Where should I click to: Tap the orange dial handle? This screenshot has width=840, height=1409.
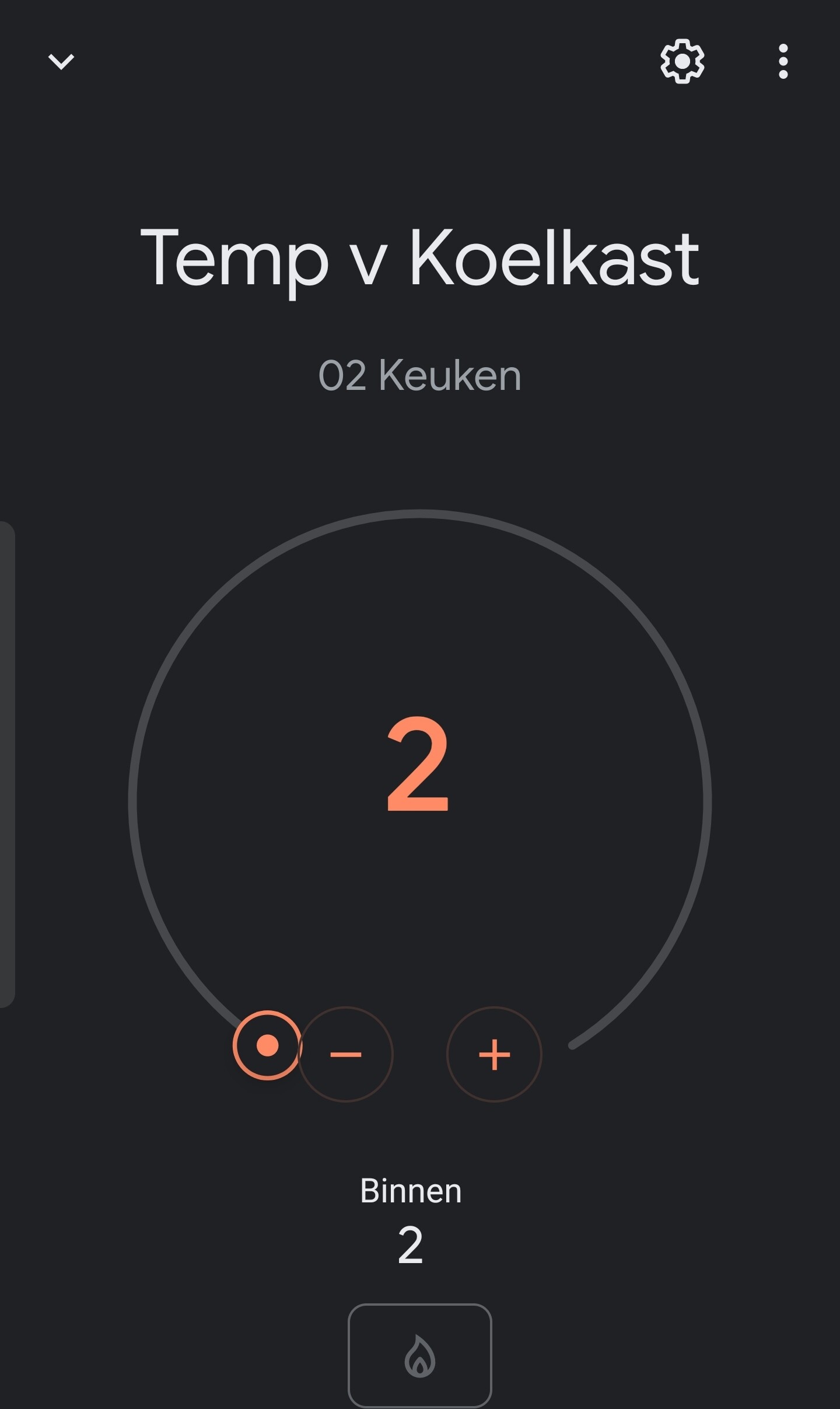267,1045
